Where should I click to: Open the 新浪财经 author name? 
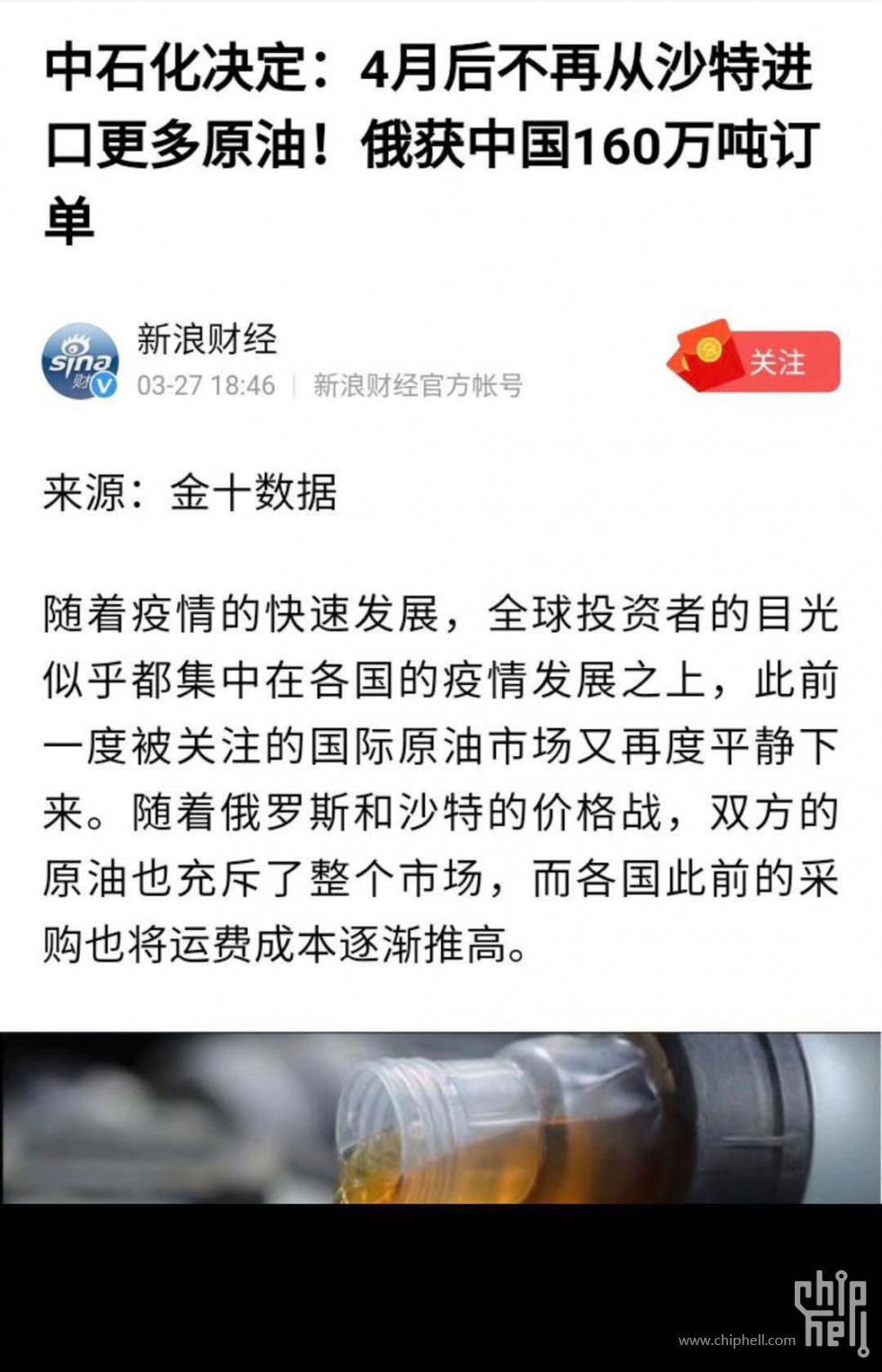pyautogui.click(x=206, y=339)
